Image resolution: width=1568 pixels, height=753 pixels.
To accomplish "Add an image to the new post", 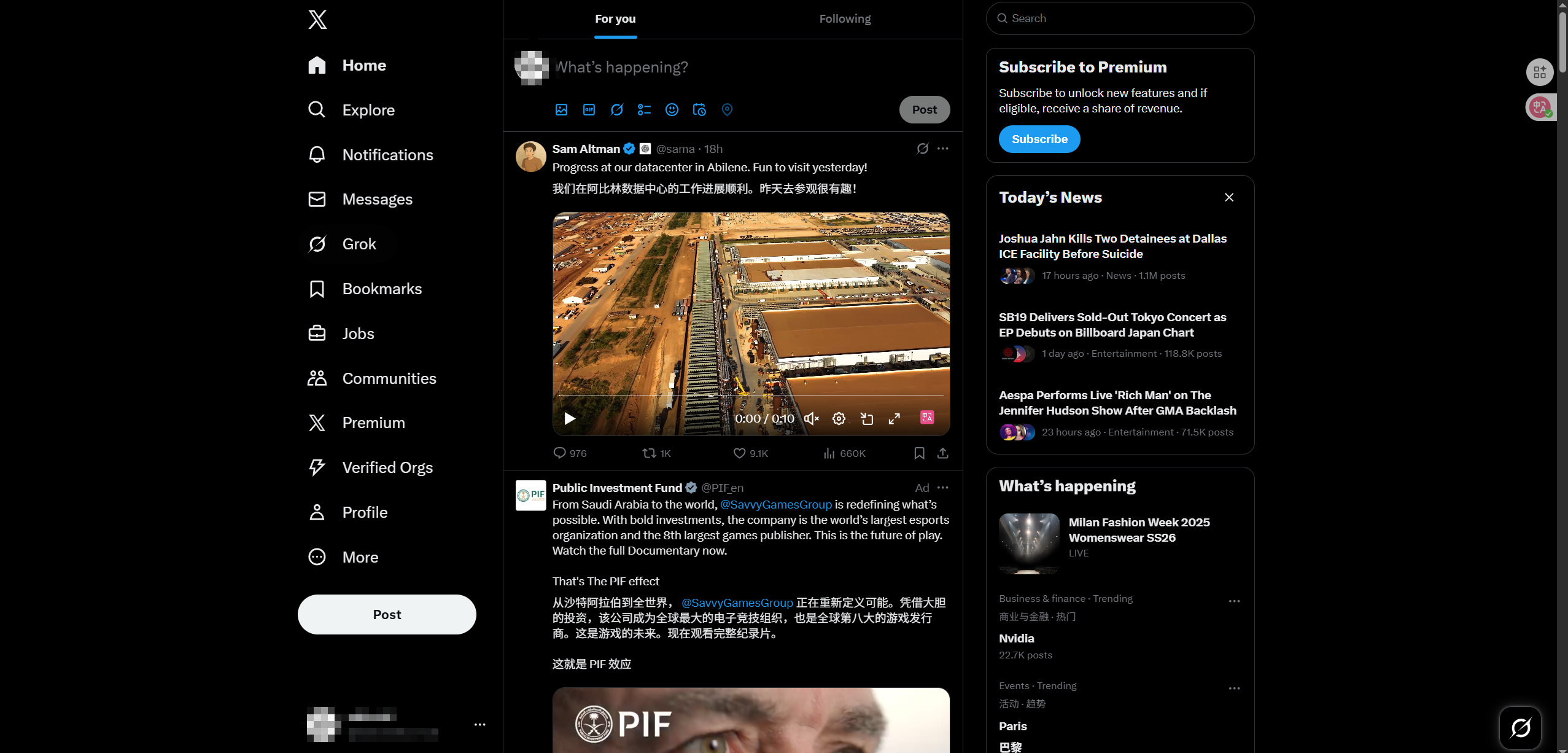I will (x=561, y=110).
